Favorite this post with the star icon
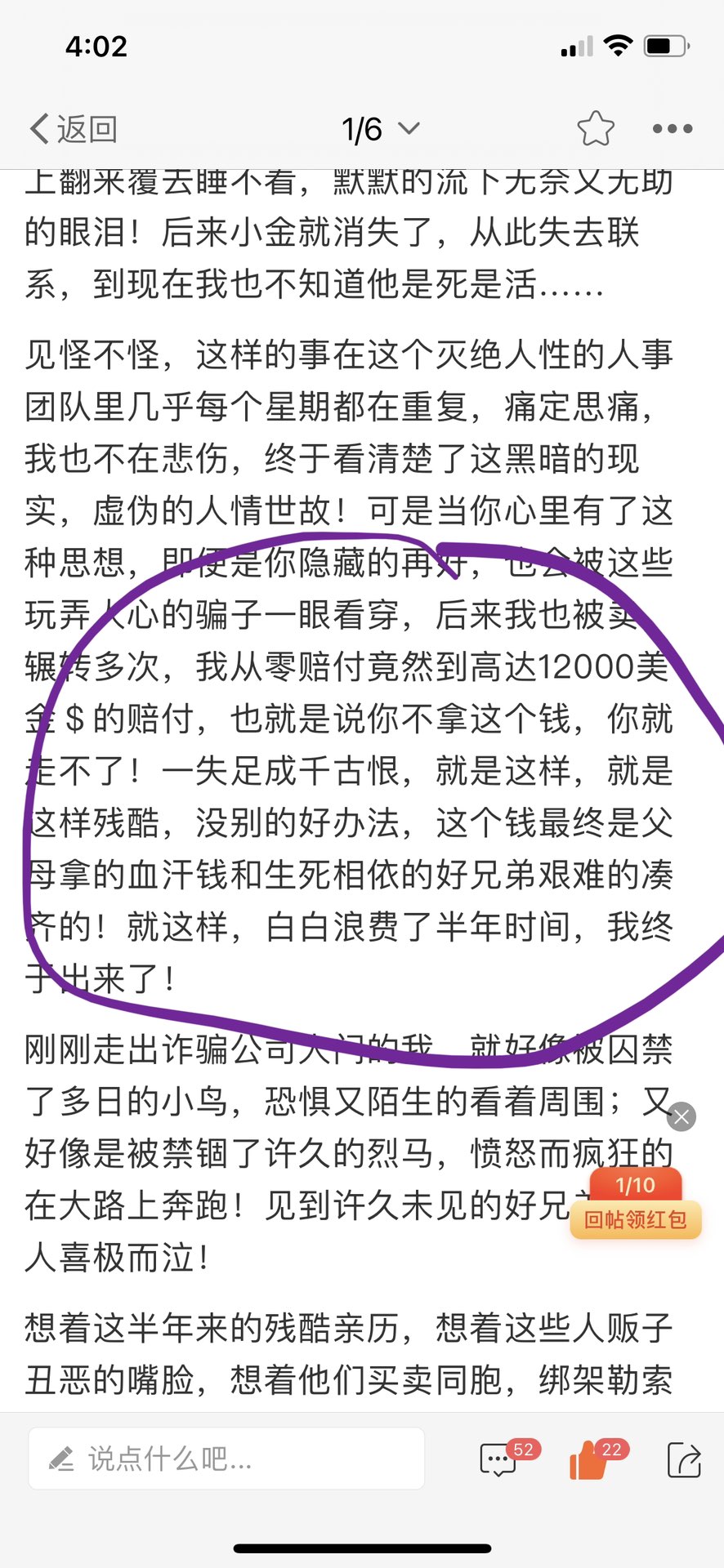The image size is (724, 1568). pyautogui.click(x=595, y=129)
